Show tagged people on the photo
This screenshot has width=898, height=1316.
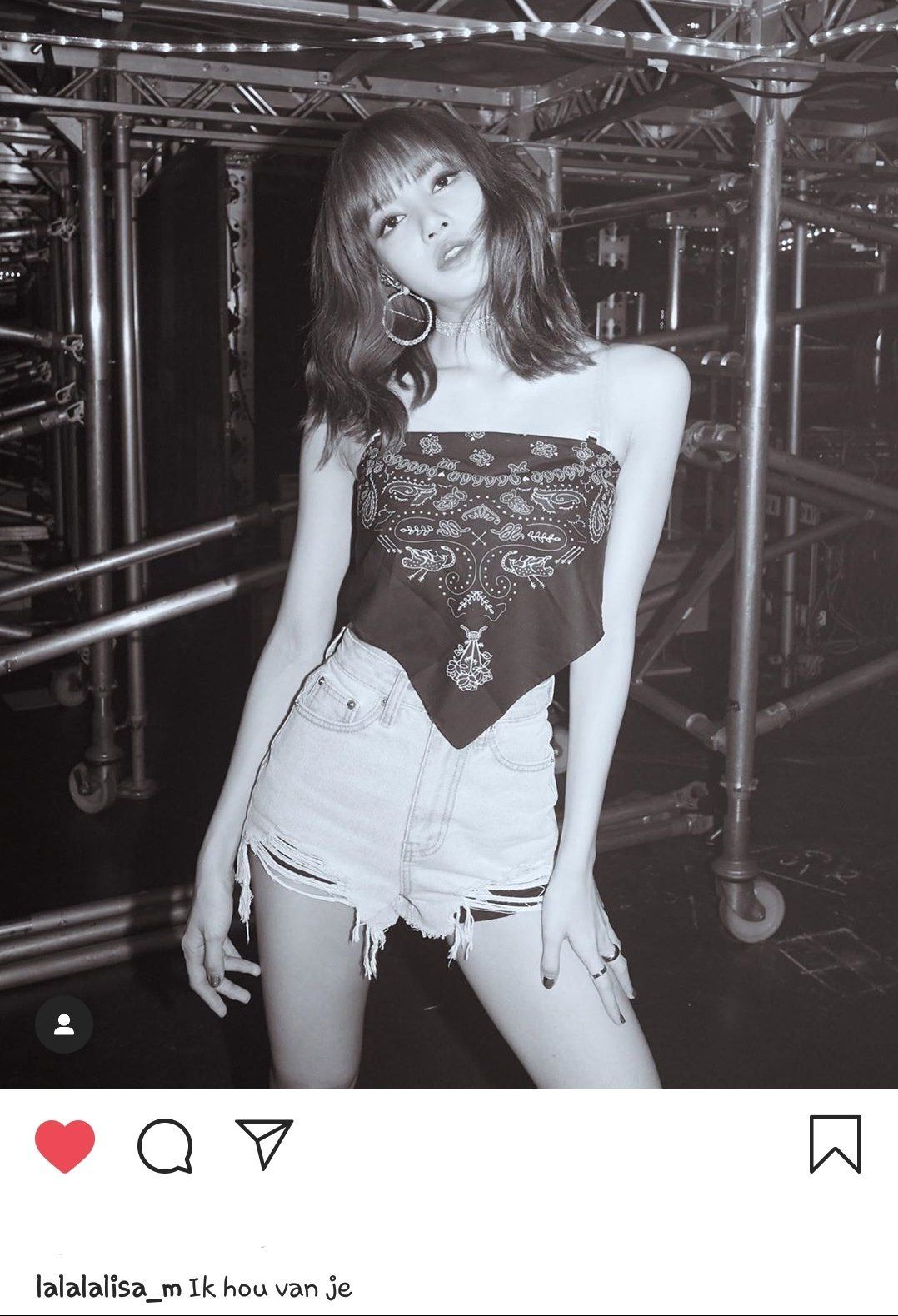[64, 1024]
